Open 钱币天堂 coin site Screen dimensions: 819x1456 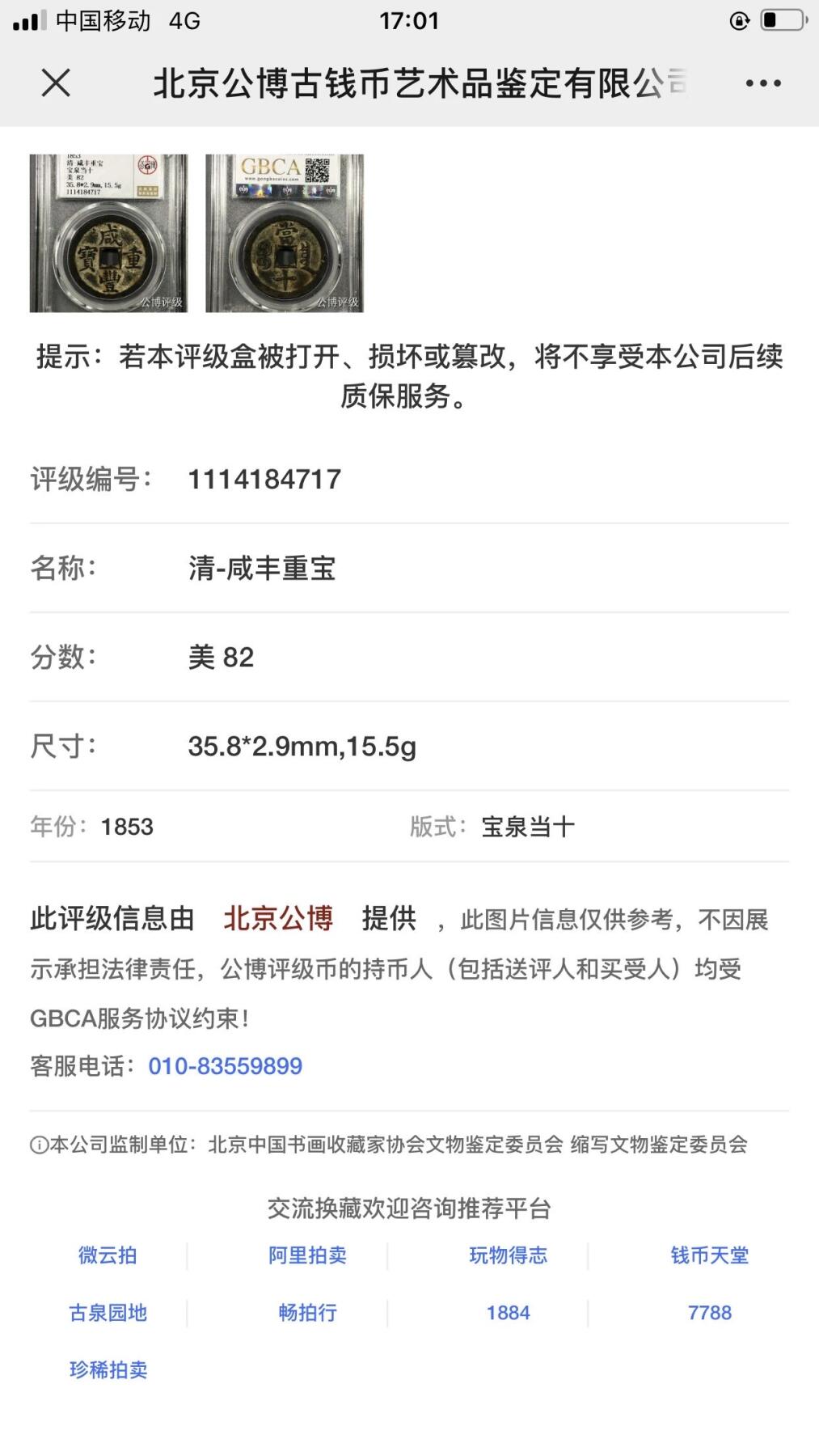pos(709,1255)
